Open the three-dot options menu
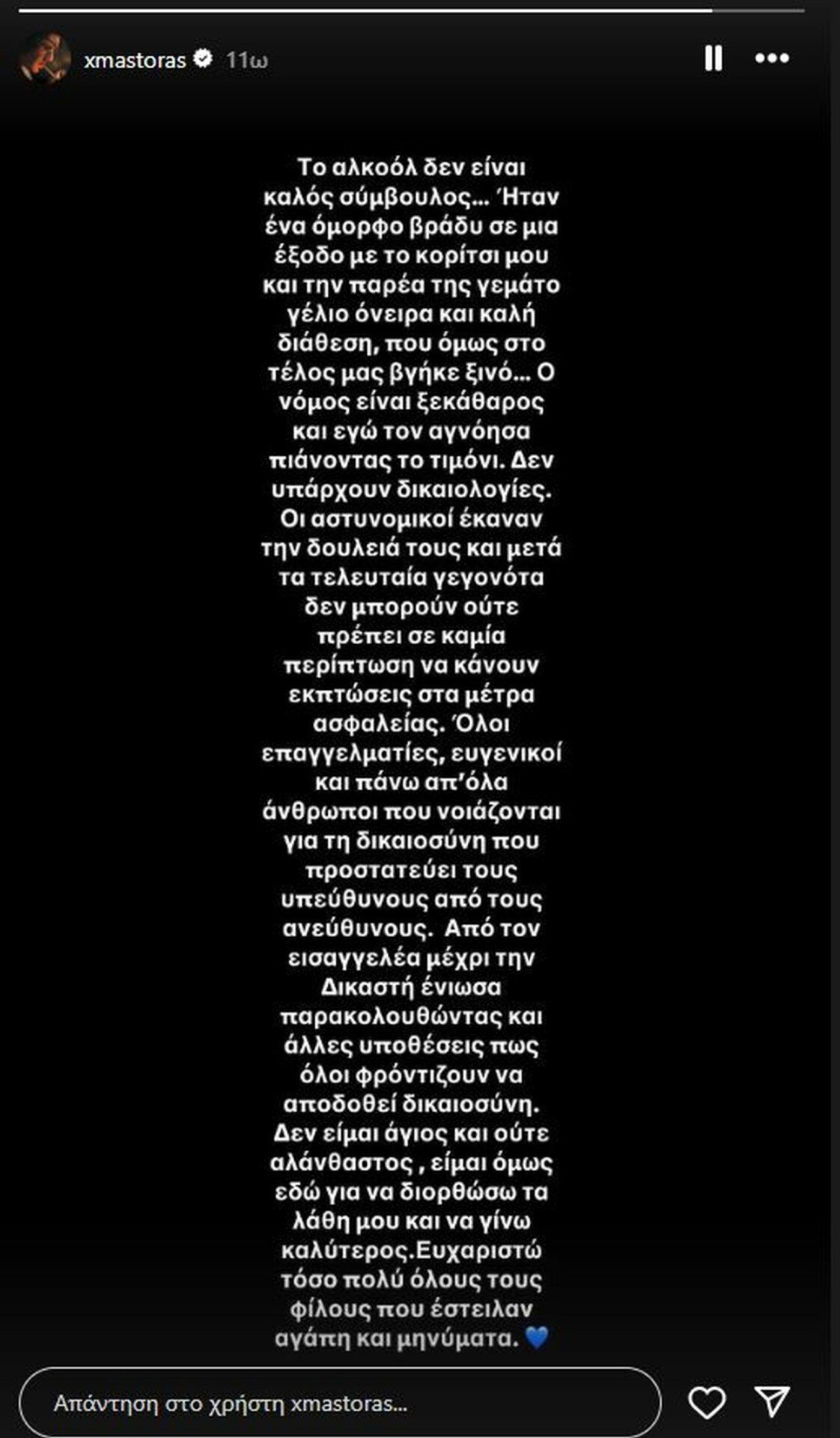 (772, 58)
